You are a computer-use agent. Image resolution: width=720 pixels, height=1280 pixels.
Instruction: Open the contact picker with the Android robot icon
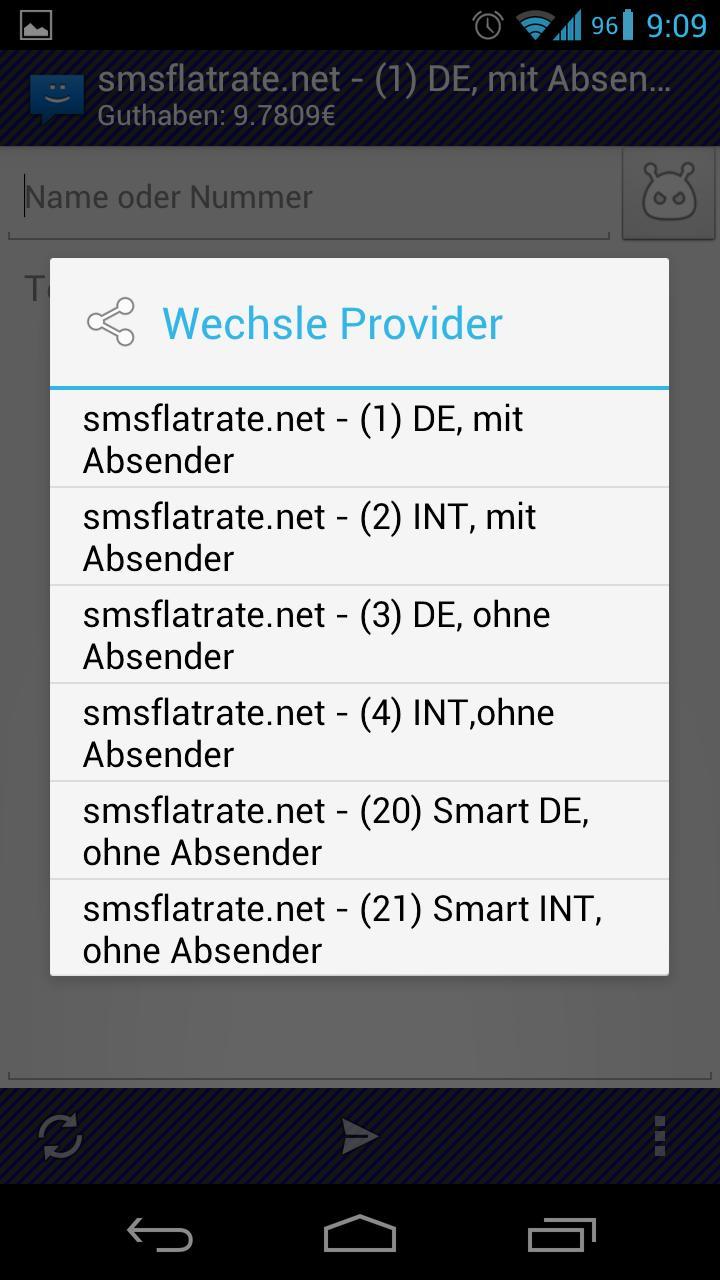tap(667, 193)
